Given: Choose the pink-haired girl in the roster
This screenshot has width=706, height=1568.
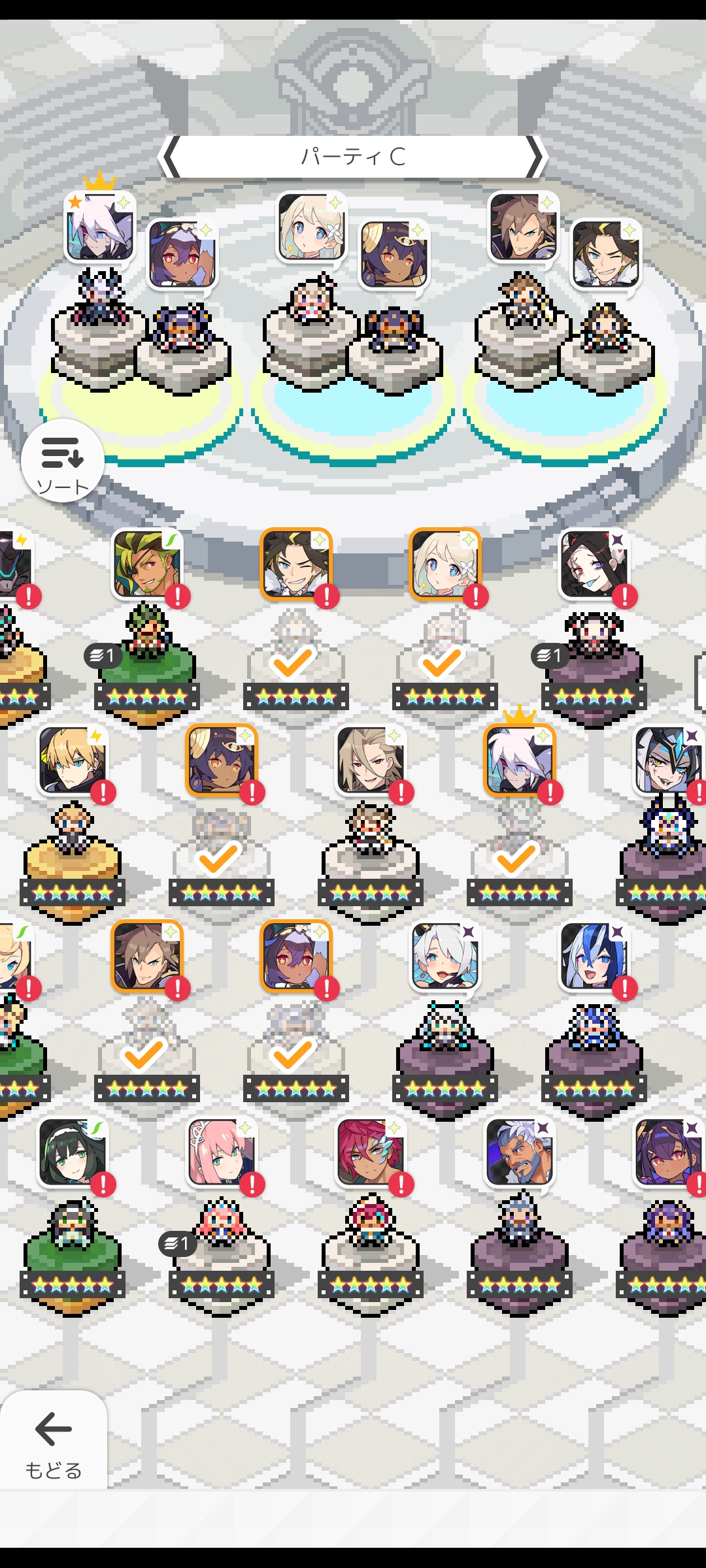Looking at the screenshot, I should [x=221, y=1152].
